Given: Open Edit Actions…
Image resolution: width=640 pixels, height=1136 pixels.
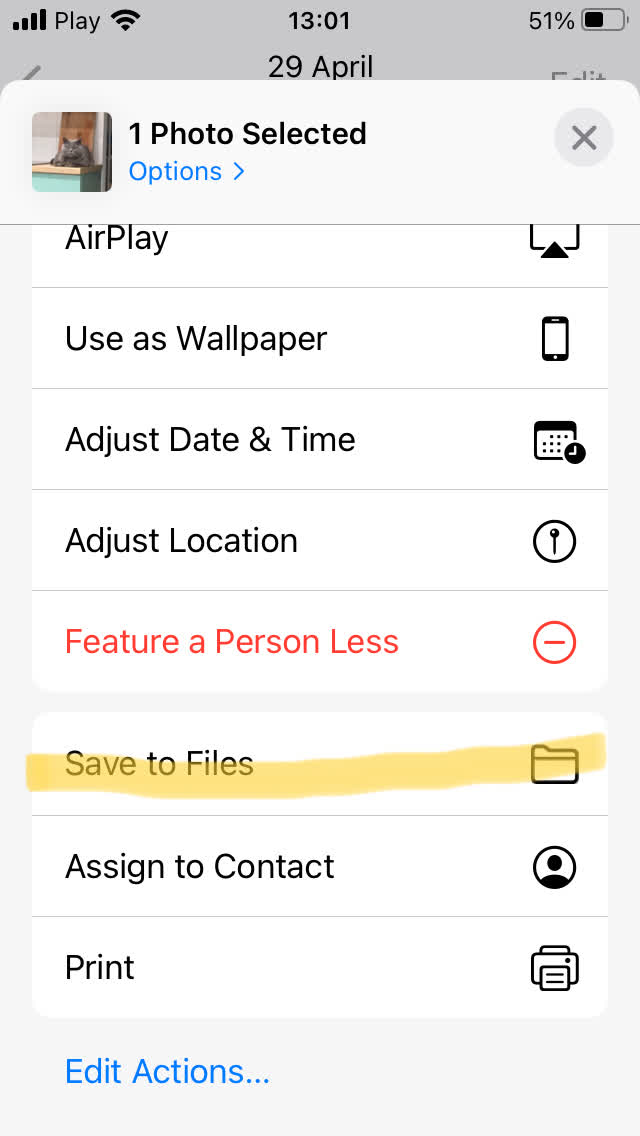Looking at the screenshot, I should pos(167,1072).
